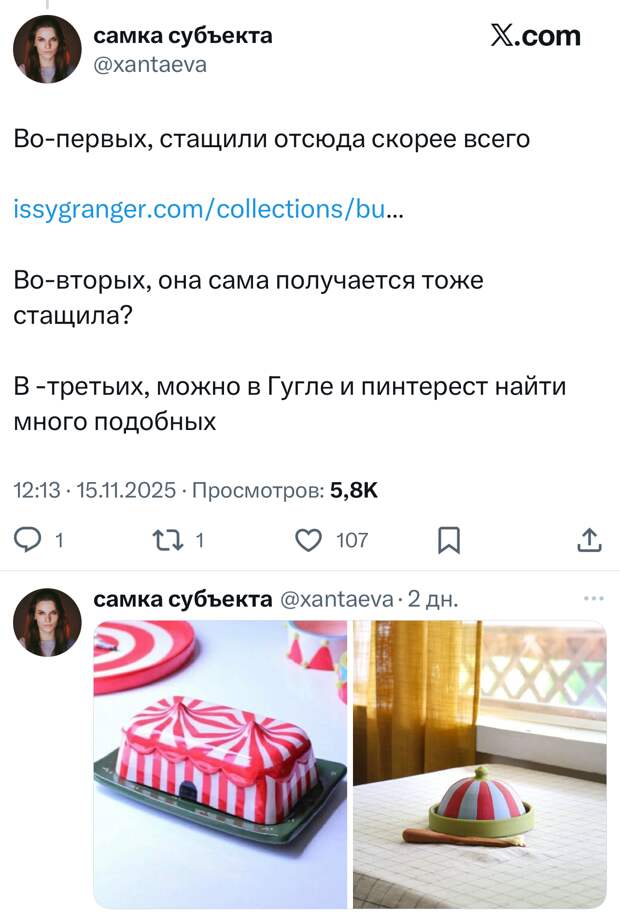Screen dimensions: 620x915
Task: Open the author's profile picture above the tweet
Action: (x=47, y=49)
